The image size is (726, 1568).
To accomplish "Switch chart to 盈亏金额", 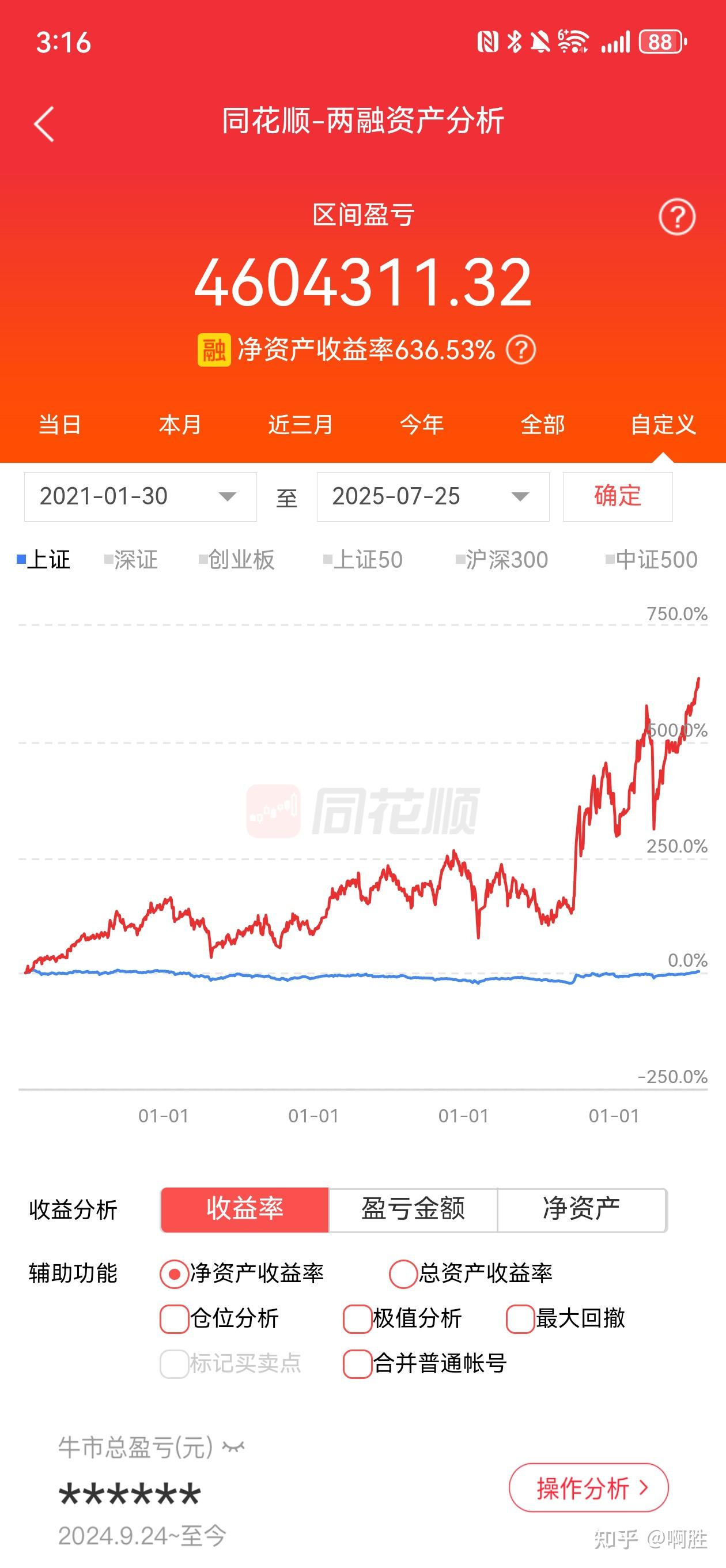I will pyautogui.click(x=413, y=1208).
